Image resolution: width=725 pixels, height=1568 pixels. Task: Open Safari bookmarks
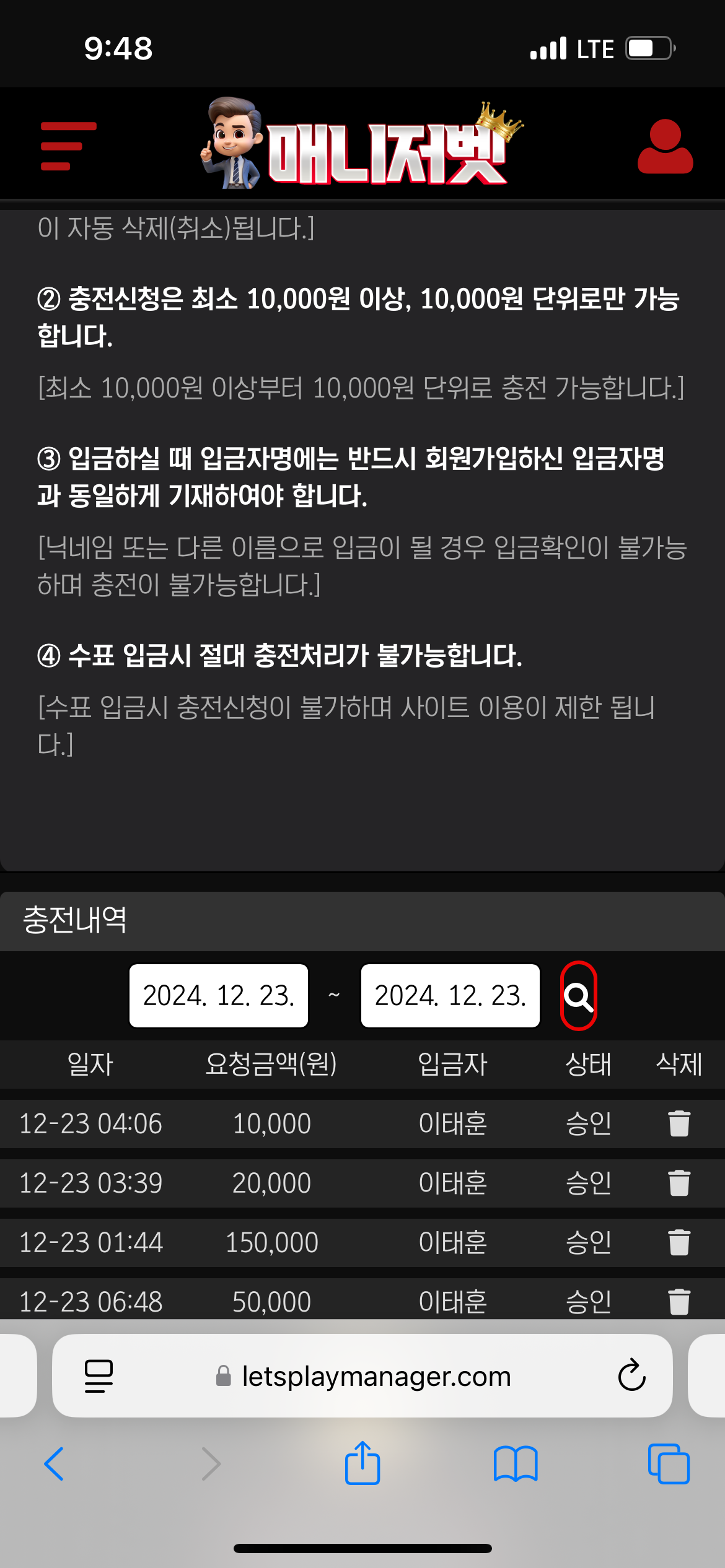pos(516,1464)
